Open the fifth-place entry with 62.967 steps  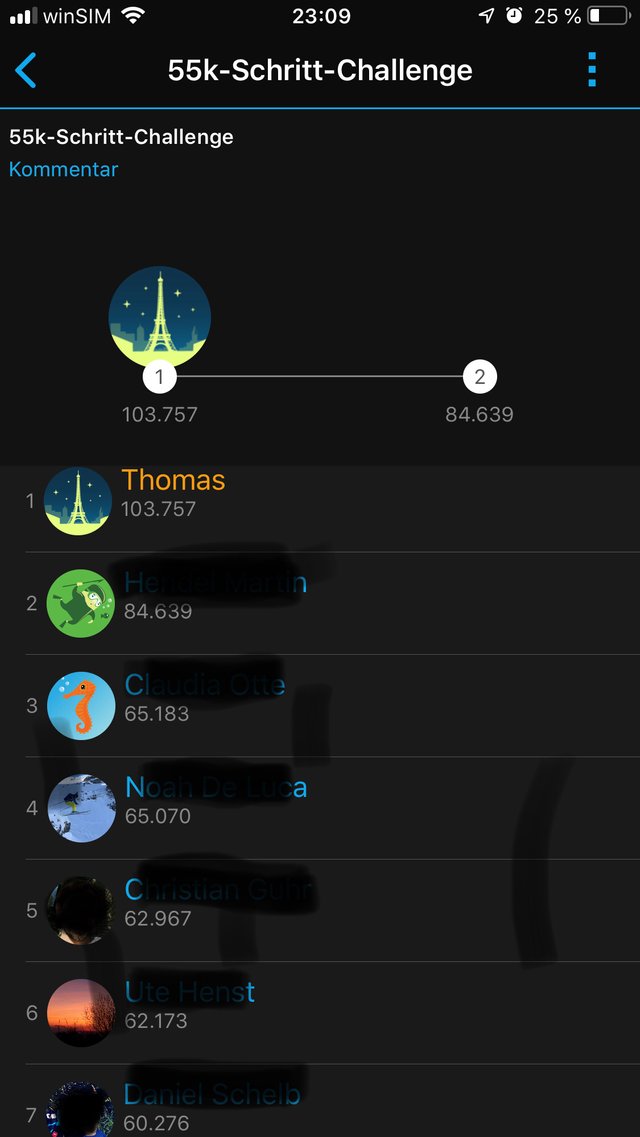(320, 910)
